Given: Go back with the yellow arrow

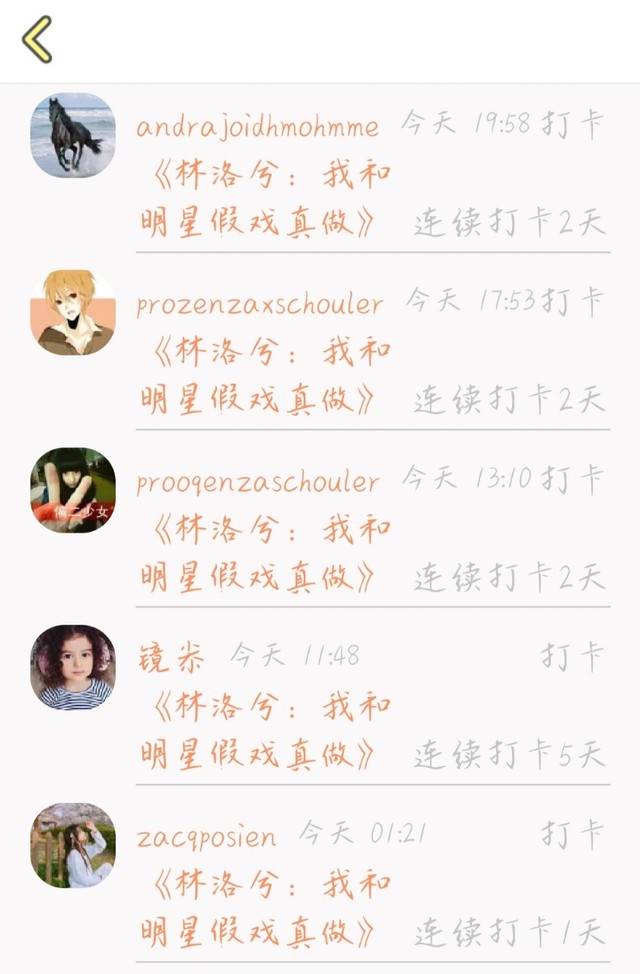Looking at the screenshot, I should [x=37, y=40].
